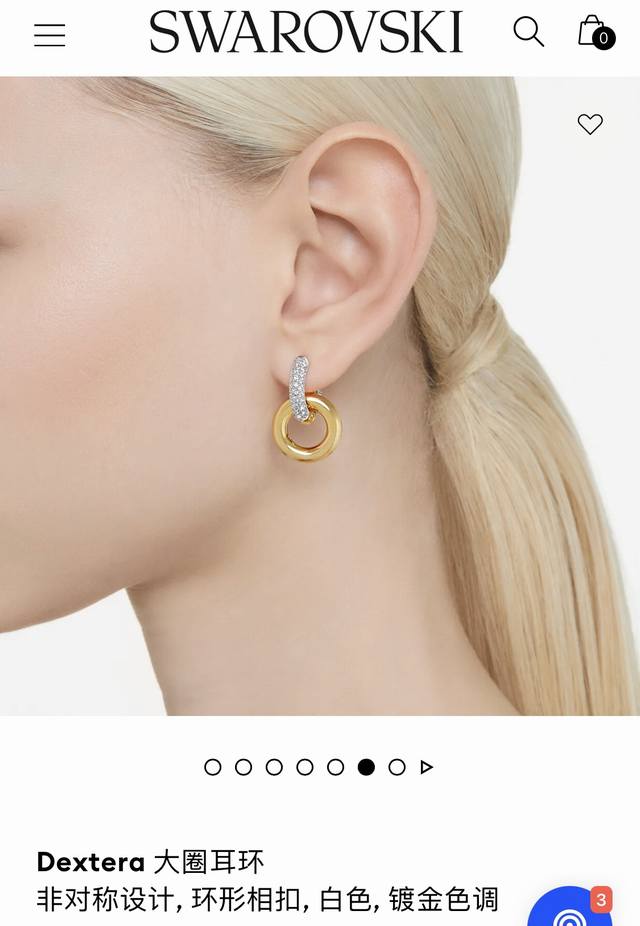Select the seventh image dot

[397, 767]
